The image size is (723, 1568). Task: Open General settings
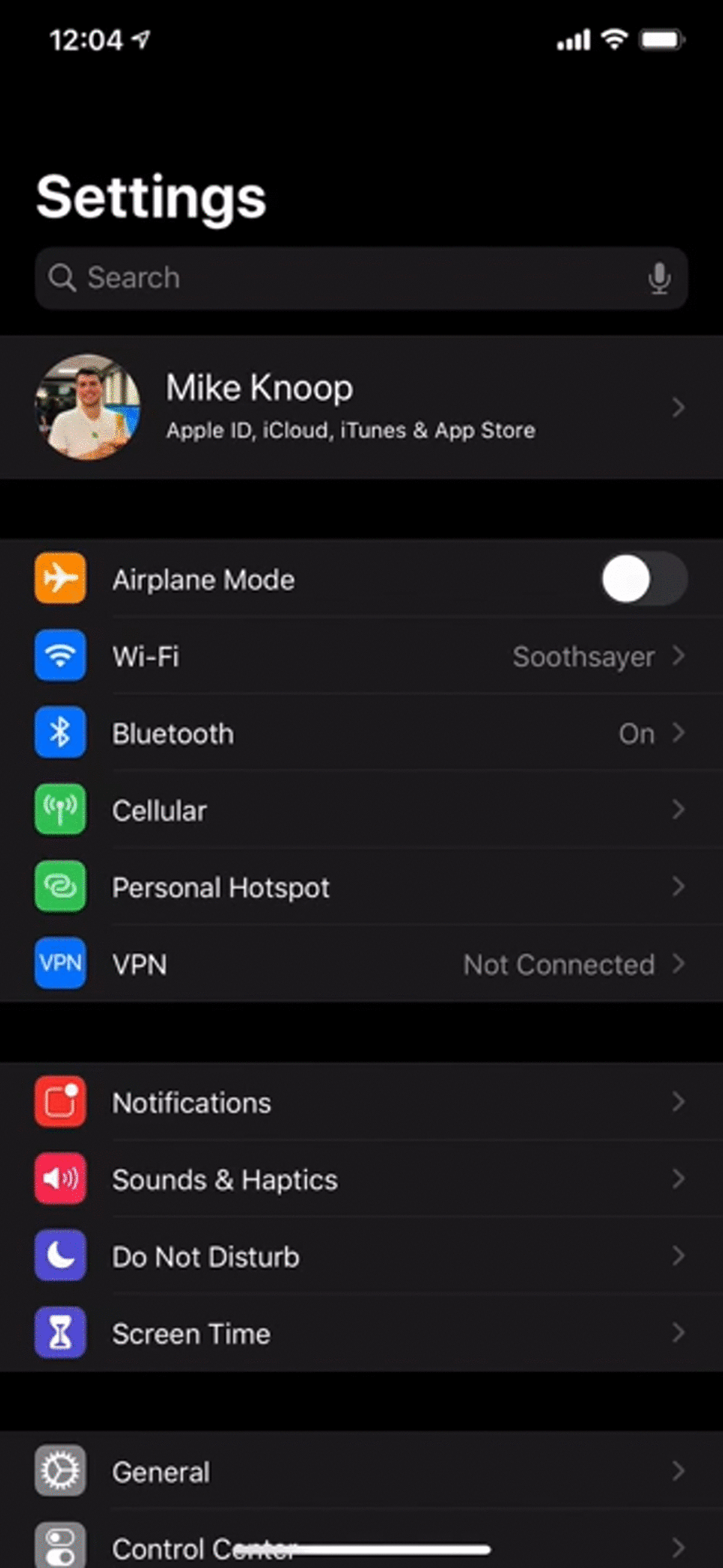coord(361,1471)
